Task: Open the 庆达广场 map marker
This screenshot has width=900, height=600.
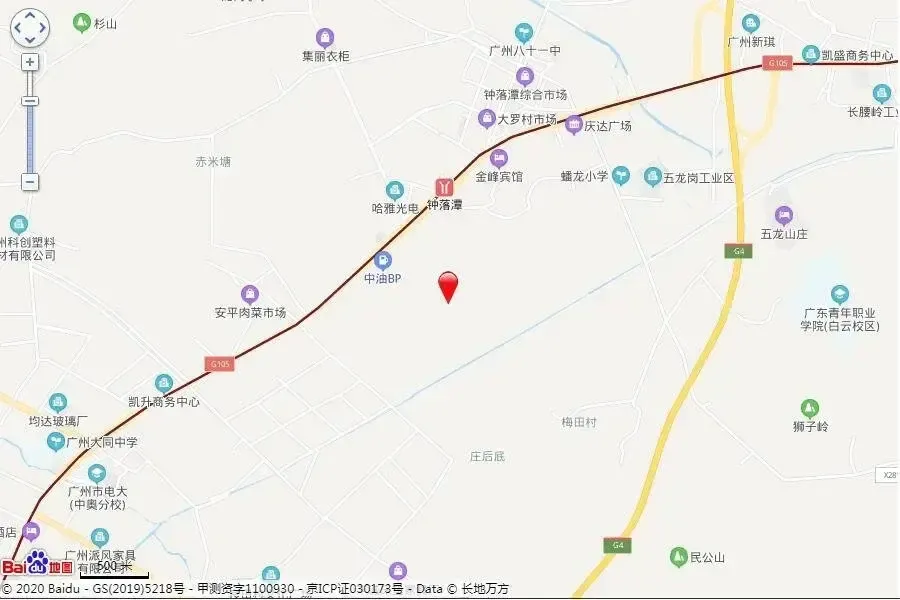Action: point(574,125)
